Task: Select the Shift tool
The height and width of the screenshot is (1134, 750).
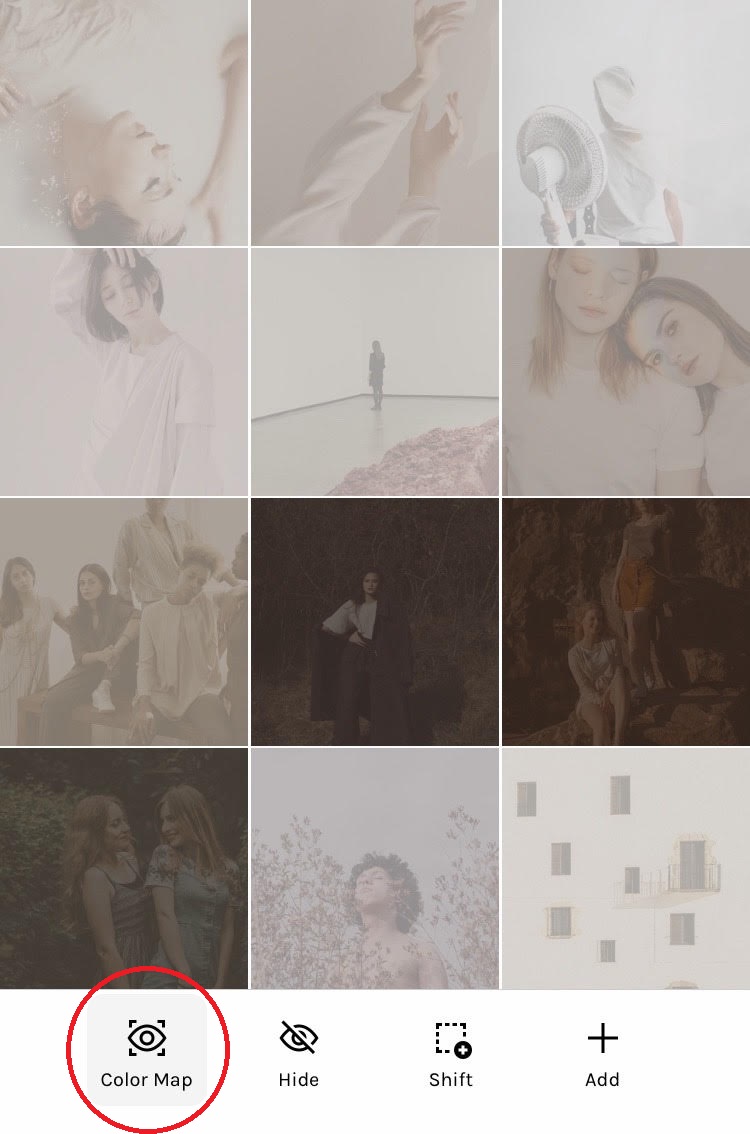Action: coord(451,1053)
